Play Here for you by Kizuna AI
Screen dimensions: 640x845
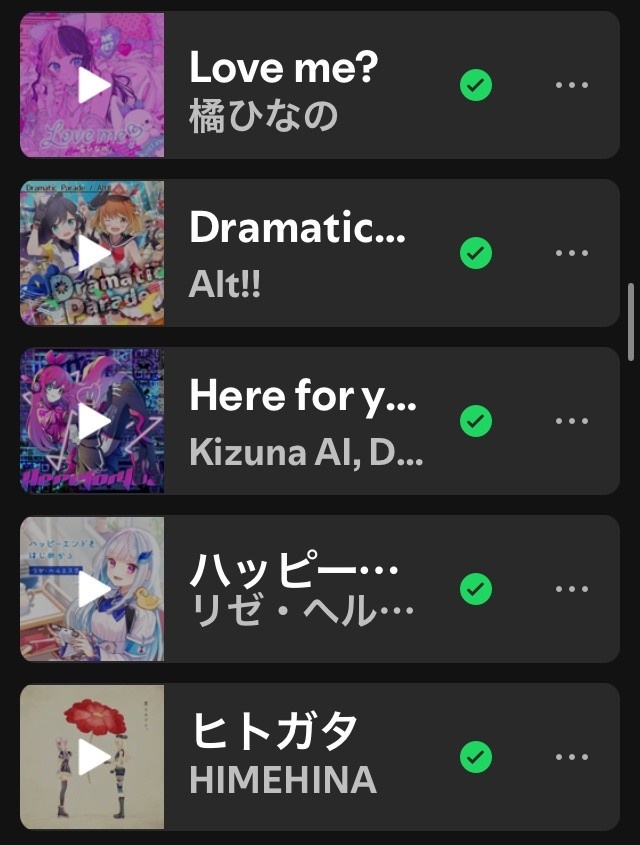pos(93,421)
